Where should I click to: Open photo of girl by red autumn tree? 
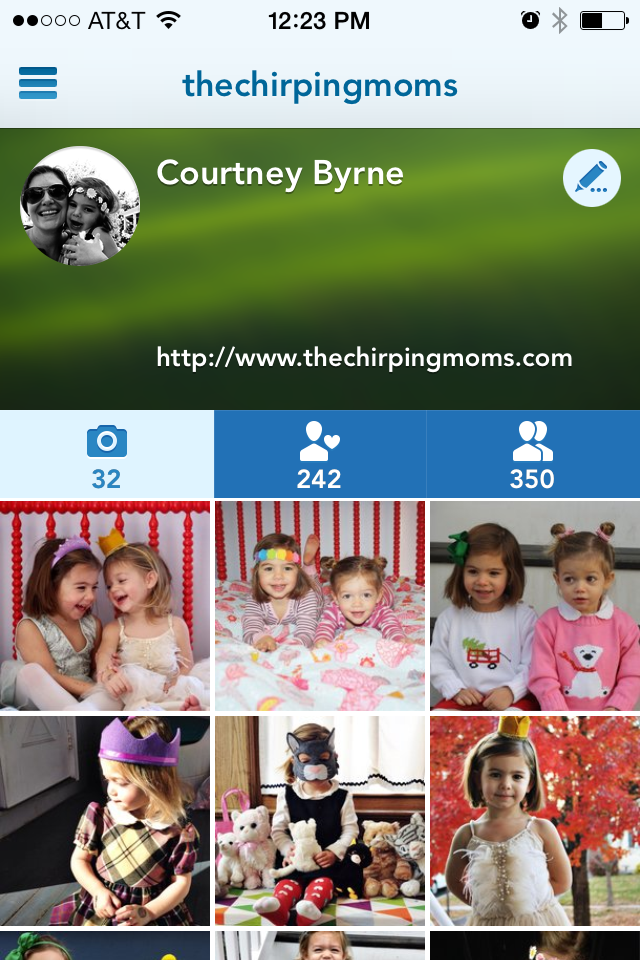point(535,820)
